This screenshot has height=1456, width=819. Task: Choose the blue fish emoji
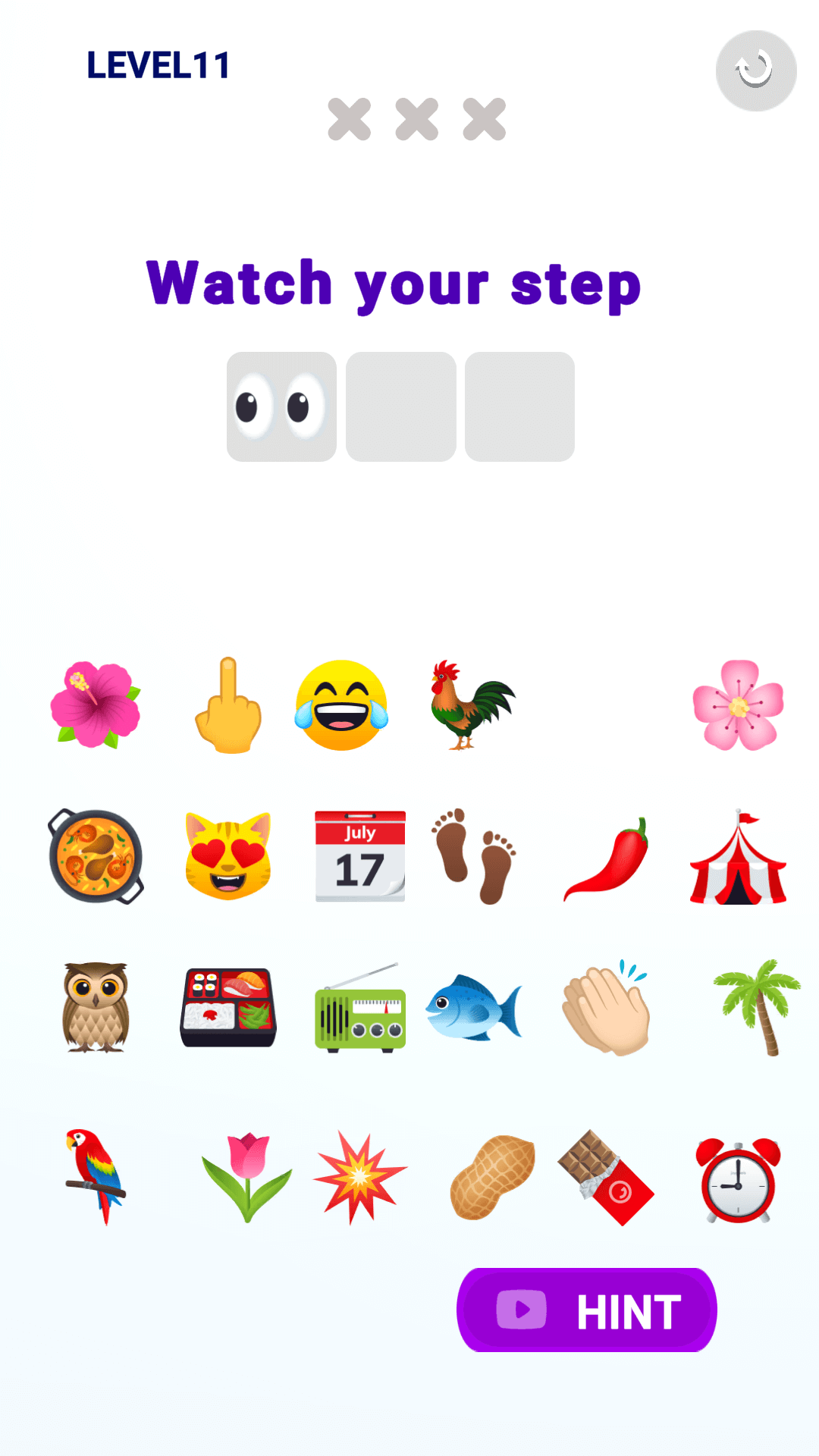pyautogui.click(x=474, y=1007)
